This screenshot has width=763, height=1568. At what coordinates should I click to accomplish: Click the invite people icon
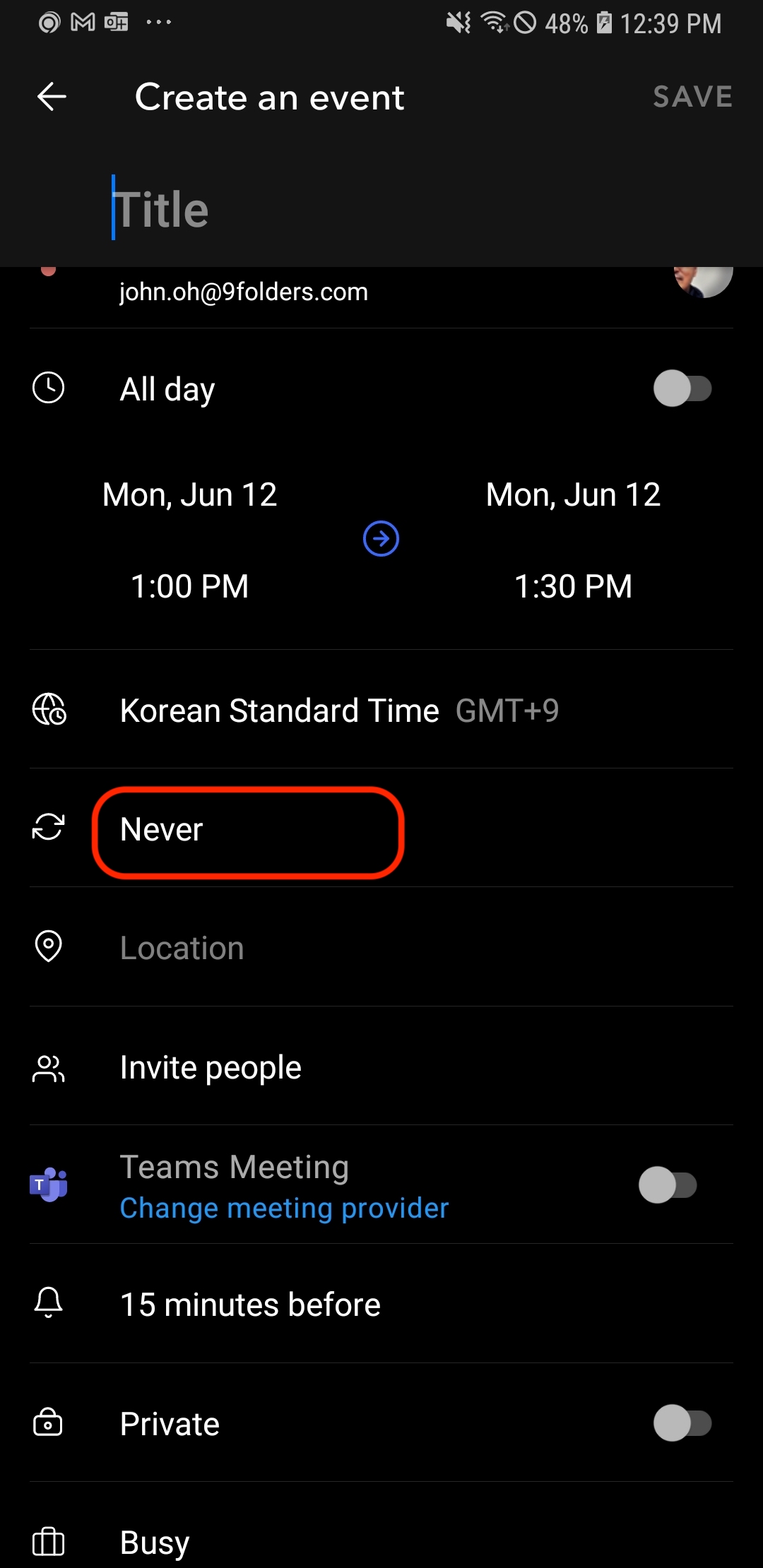click(x=48, y=1067)
